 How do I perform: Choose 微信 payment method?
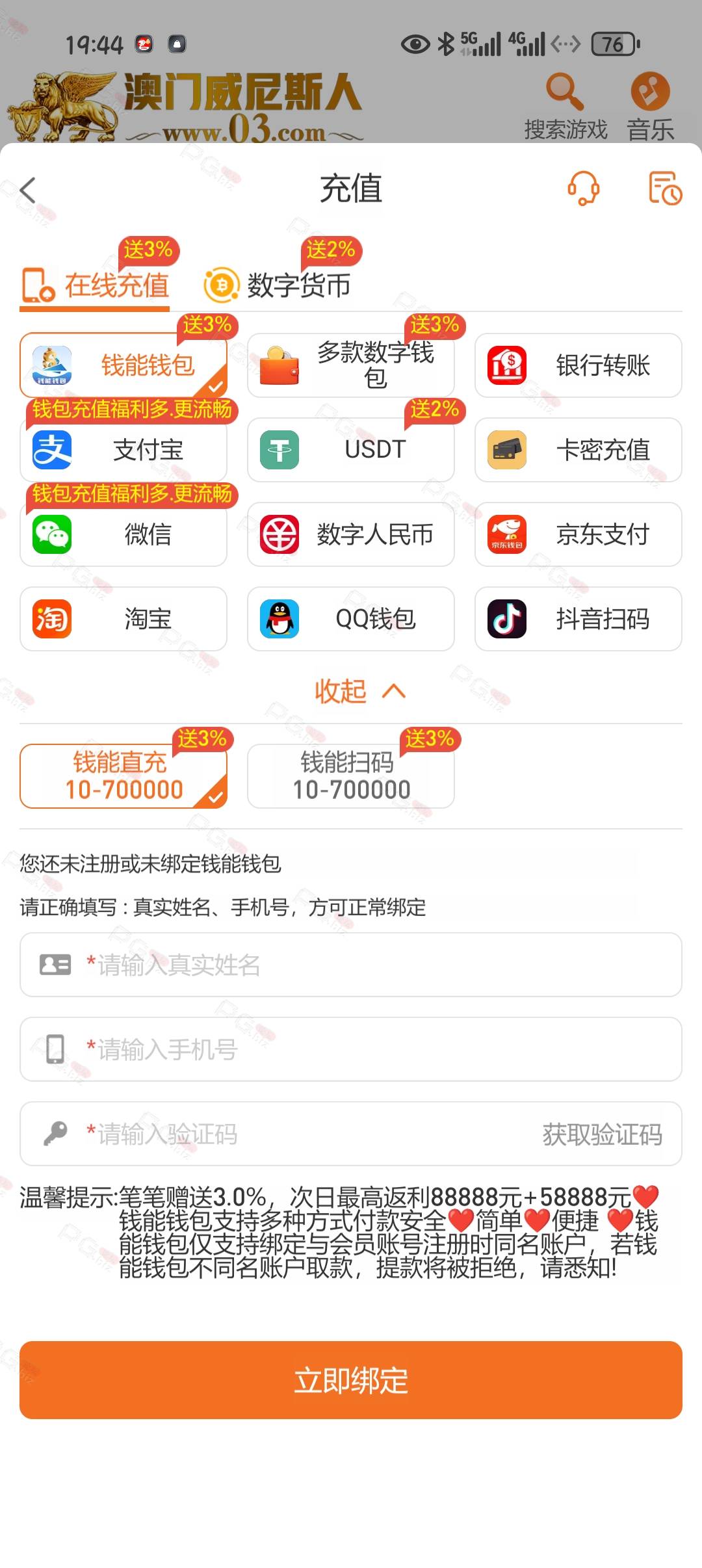tap(123, 534)
